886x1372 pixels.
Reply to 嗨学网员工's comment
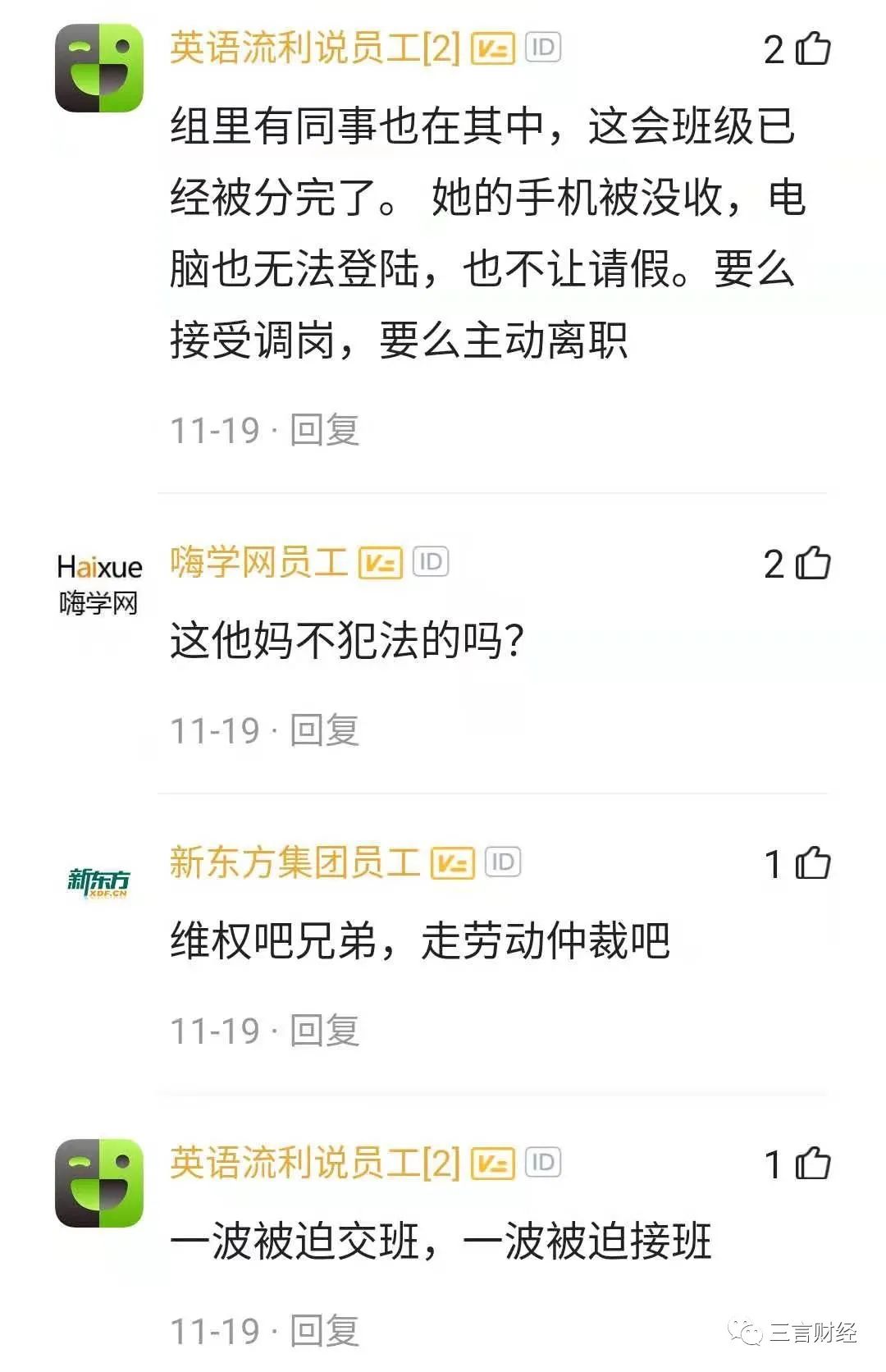click(x=325, y=730)
